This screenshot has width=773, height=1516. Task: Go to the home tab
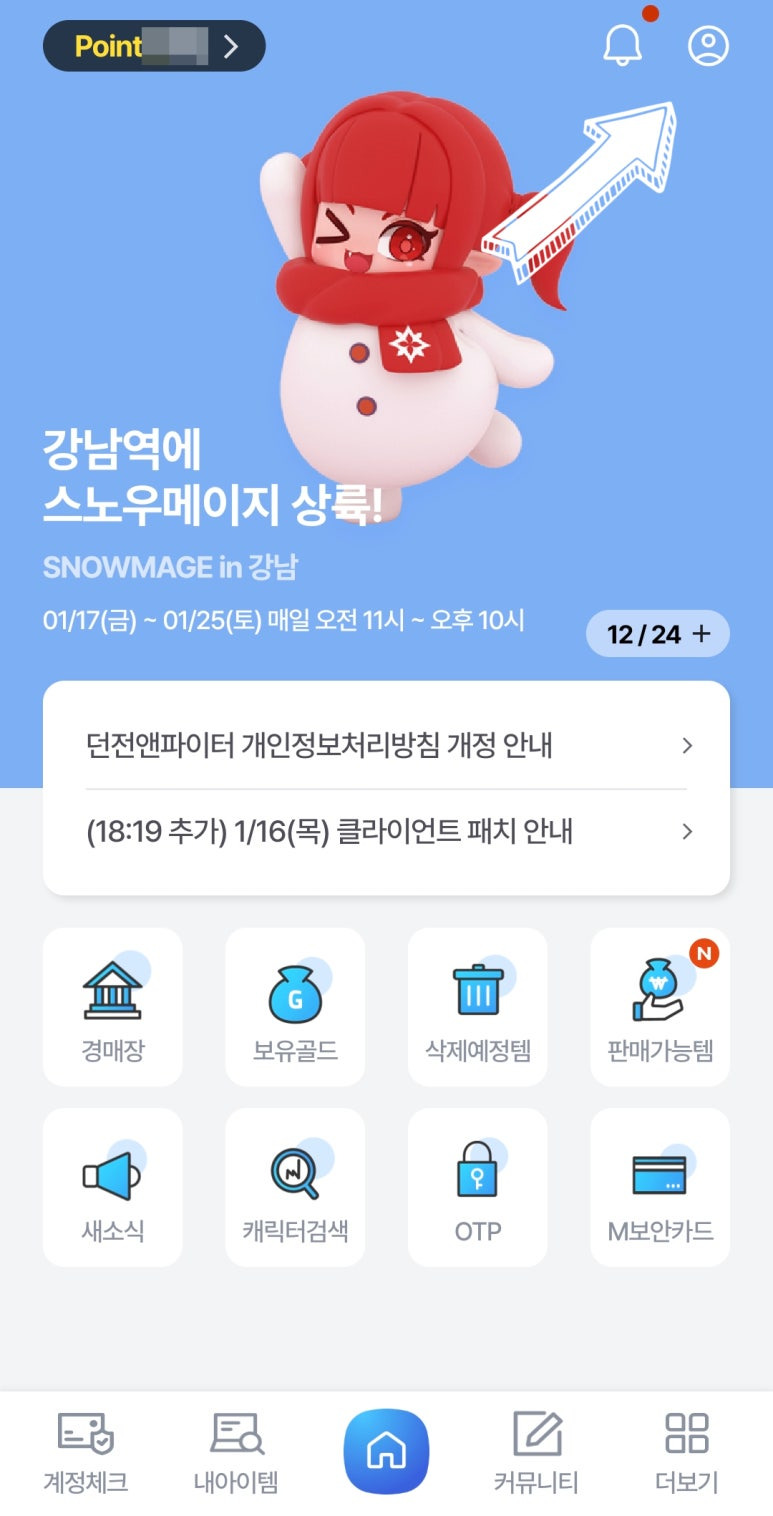[386, 1451]
